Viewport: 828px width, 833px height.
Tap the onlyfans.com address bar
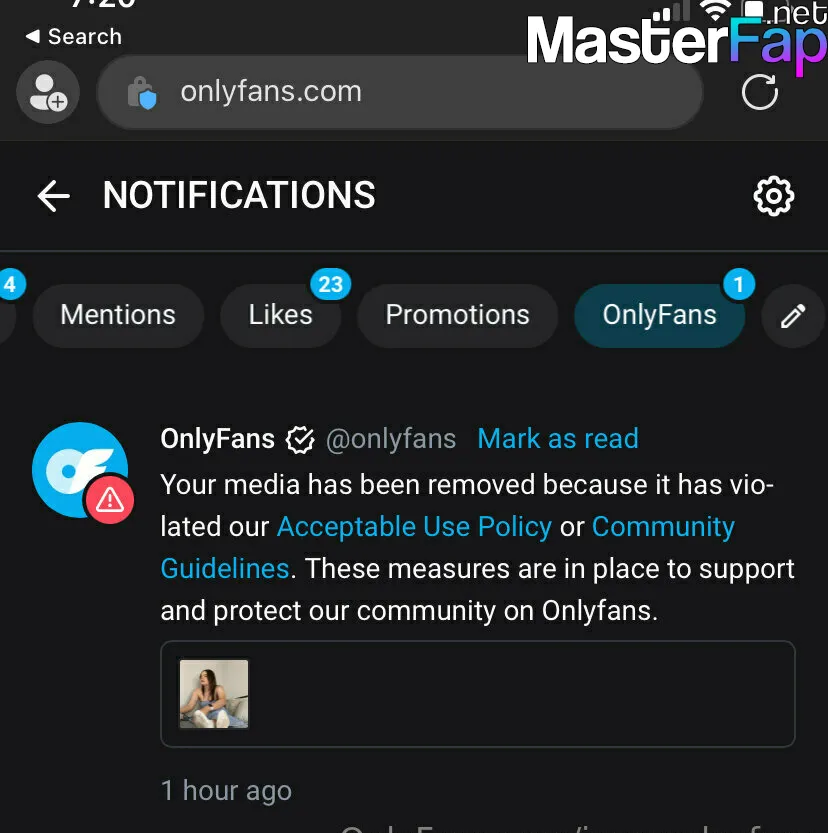coord(400,92)
